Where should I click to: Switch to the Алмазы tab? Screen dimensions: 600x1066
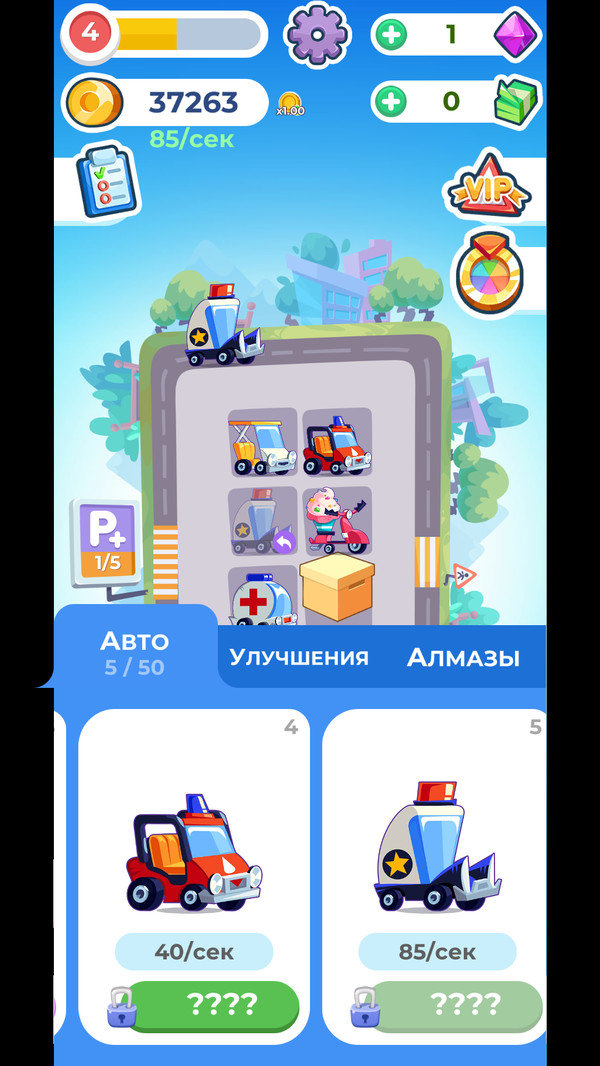(x=463, y=657)
